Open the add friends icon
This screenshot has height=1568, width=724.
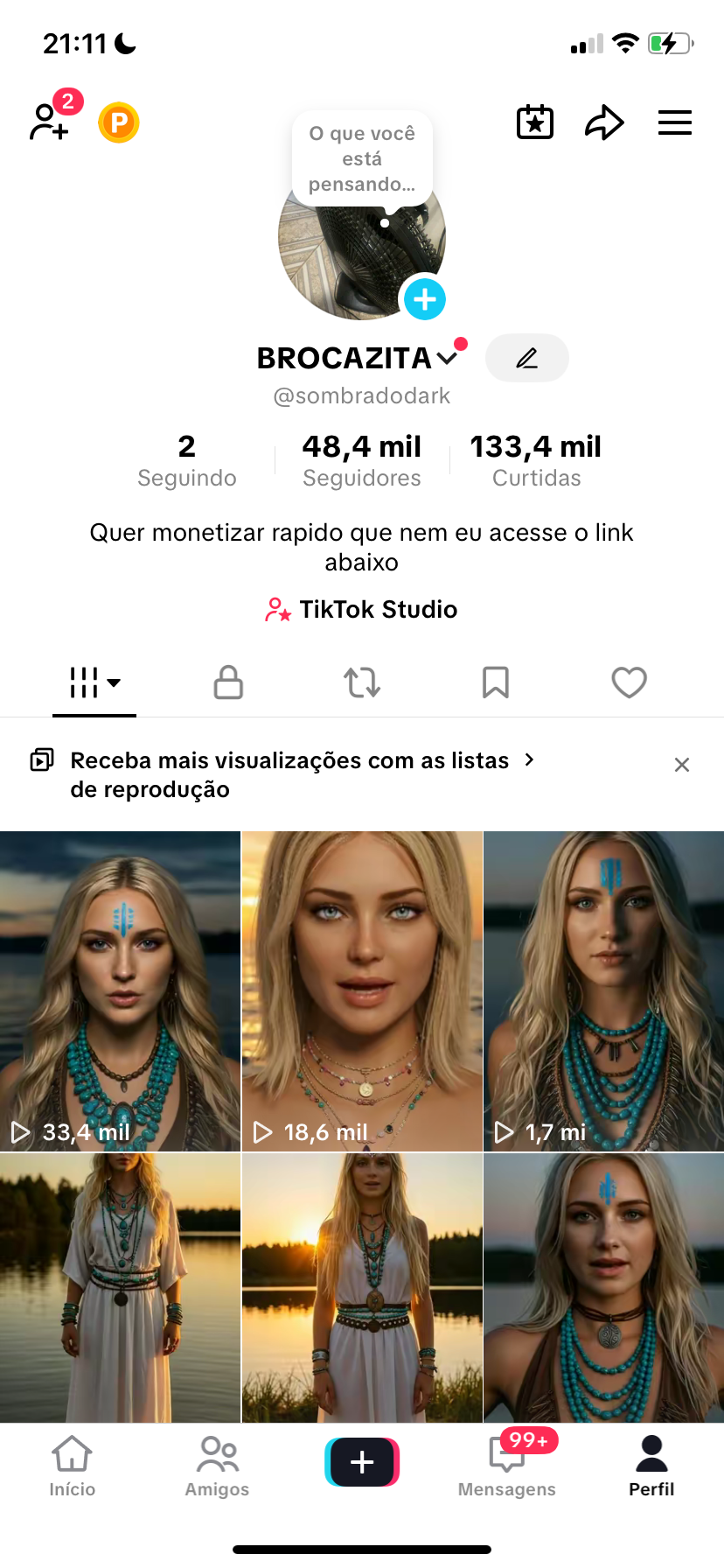coord(49,122)
